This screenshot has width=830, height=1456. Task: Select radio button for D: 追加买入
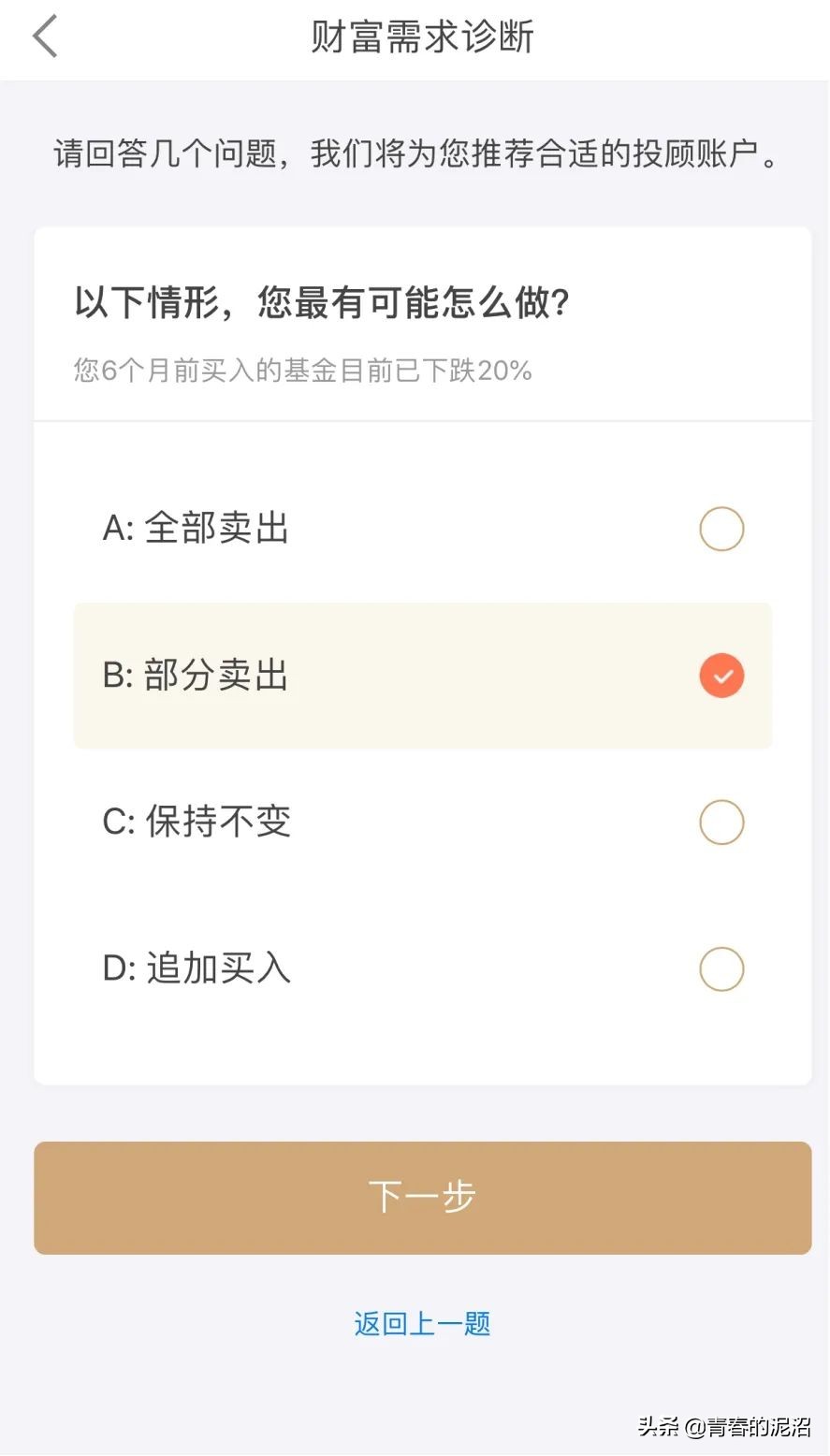[721, 969]
